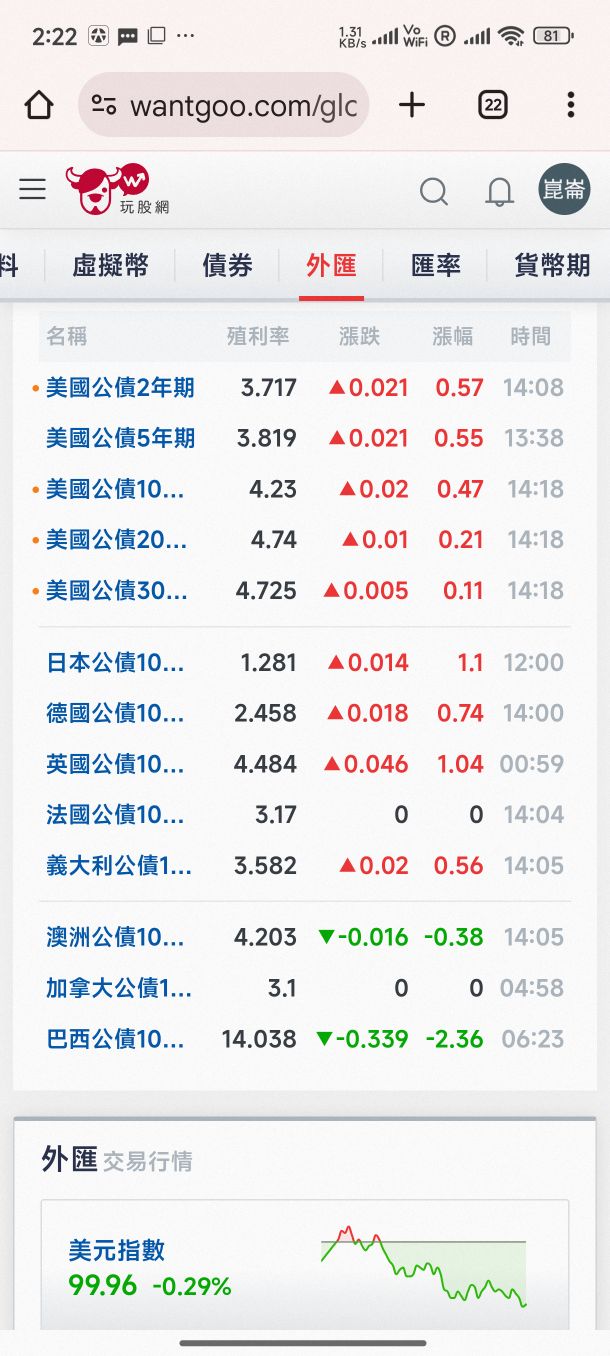Switch to the 債券 tab
Viewport: 610px width, 1356px height.
tap(227, 265)
